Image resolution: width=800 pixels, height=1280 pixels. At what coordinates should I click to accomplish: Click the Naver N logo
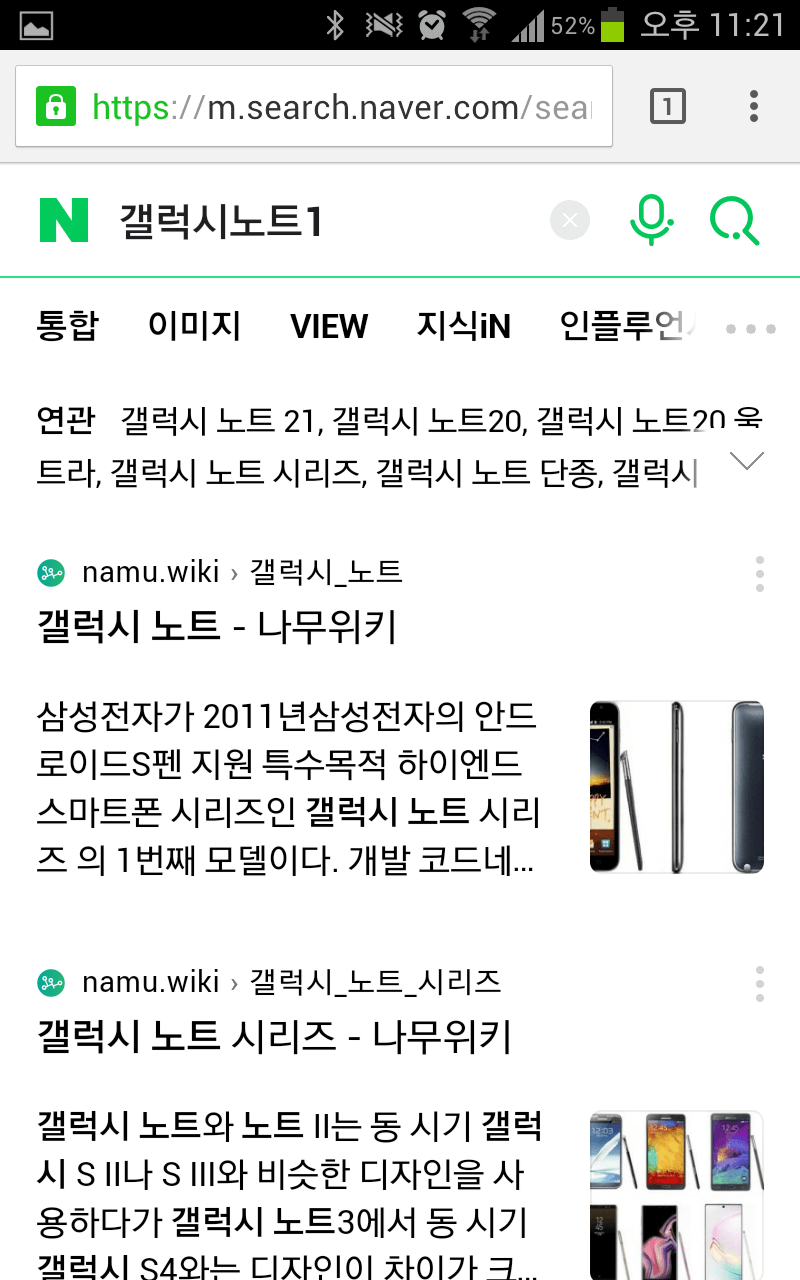click(65, 219)
